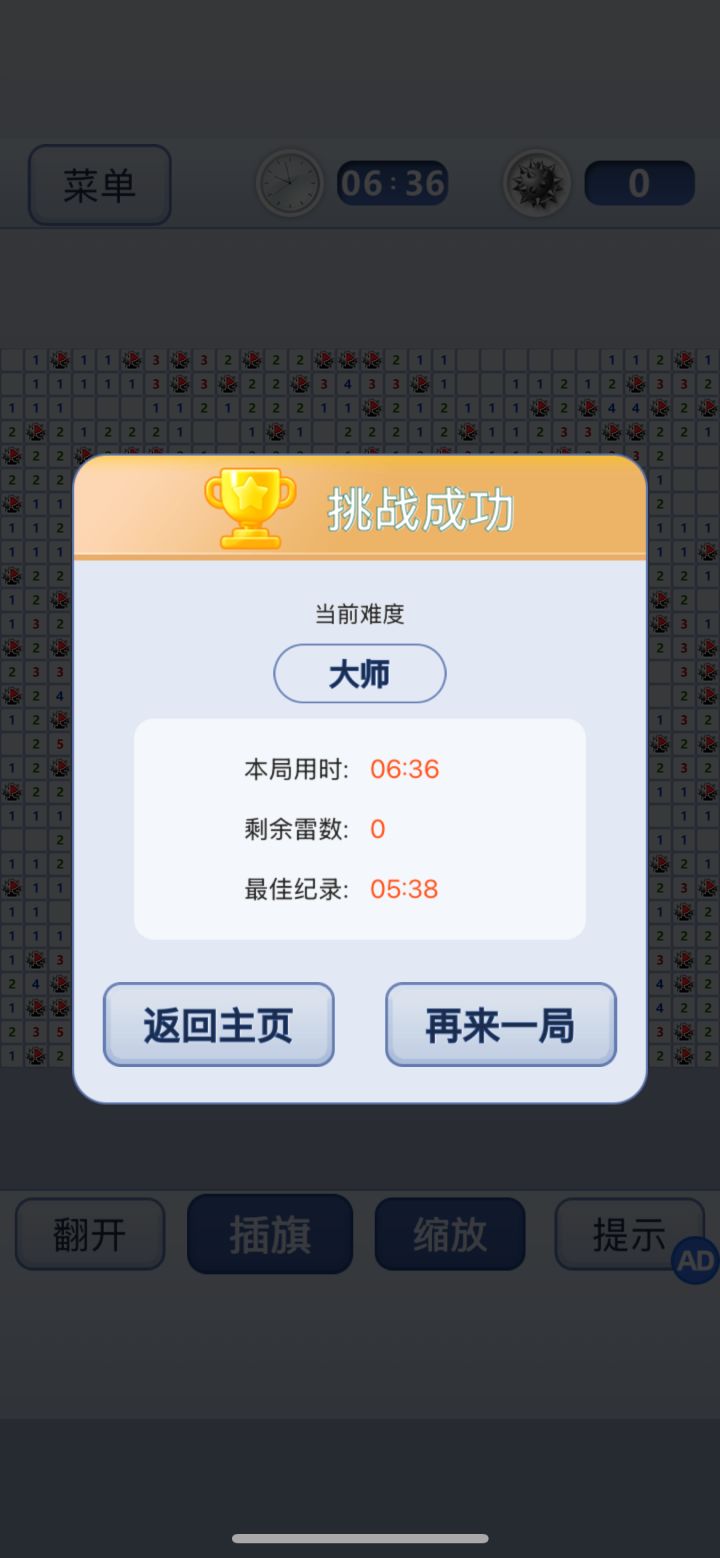Toggle flag mode with 插旗 button
The image size is (720, 1558).
pos(269,1233)
